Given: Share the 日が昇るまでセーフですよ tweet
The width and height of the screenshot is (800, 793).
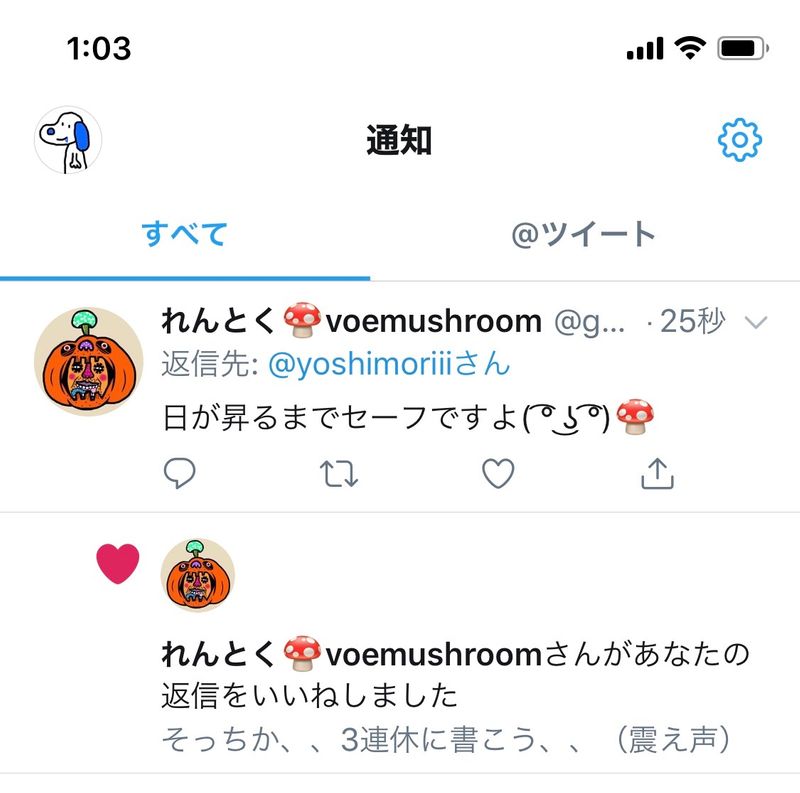Looking at the screenshot, I should [x=657, y=474].
